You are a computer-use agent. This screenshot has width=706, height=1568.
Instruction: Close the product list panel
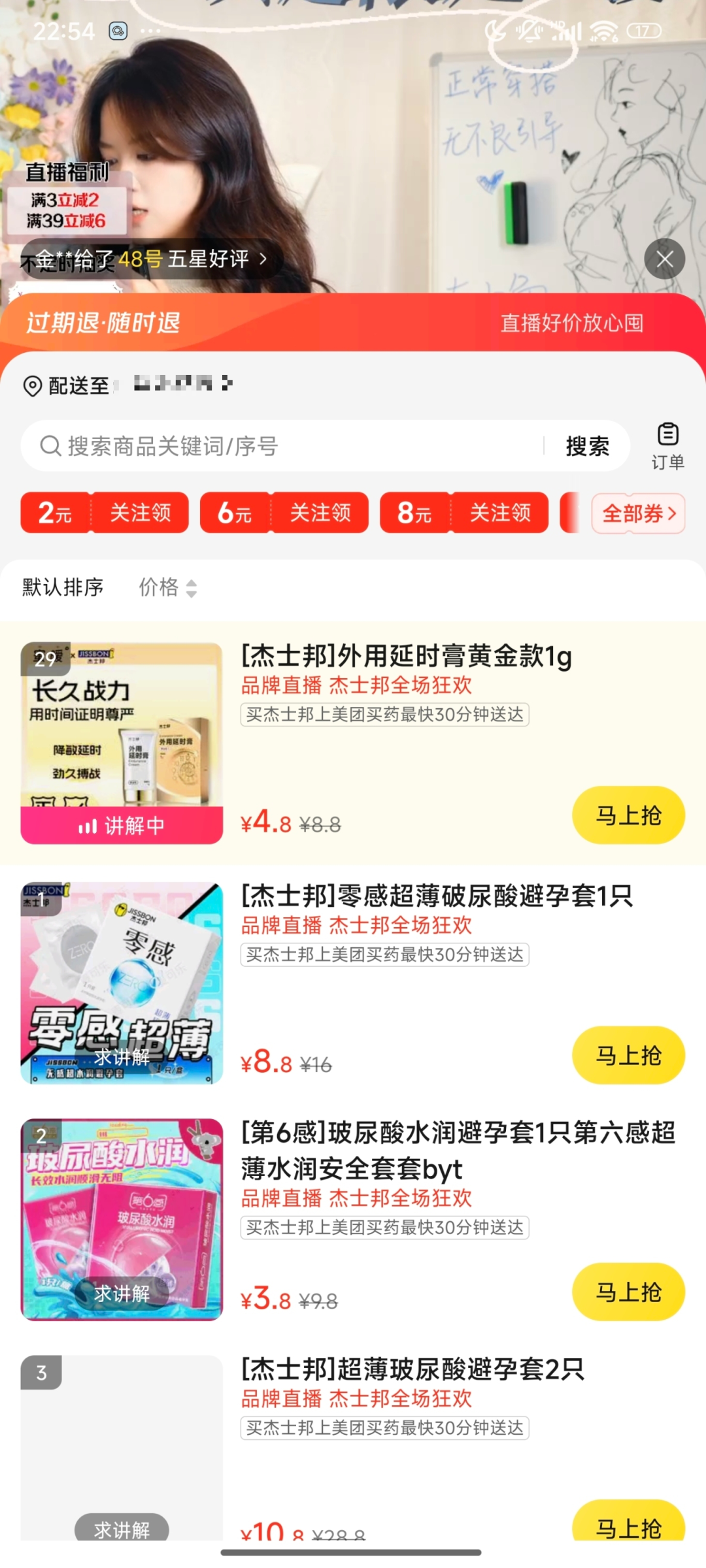pyautogui.click(x=664, y=259)
